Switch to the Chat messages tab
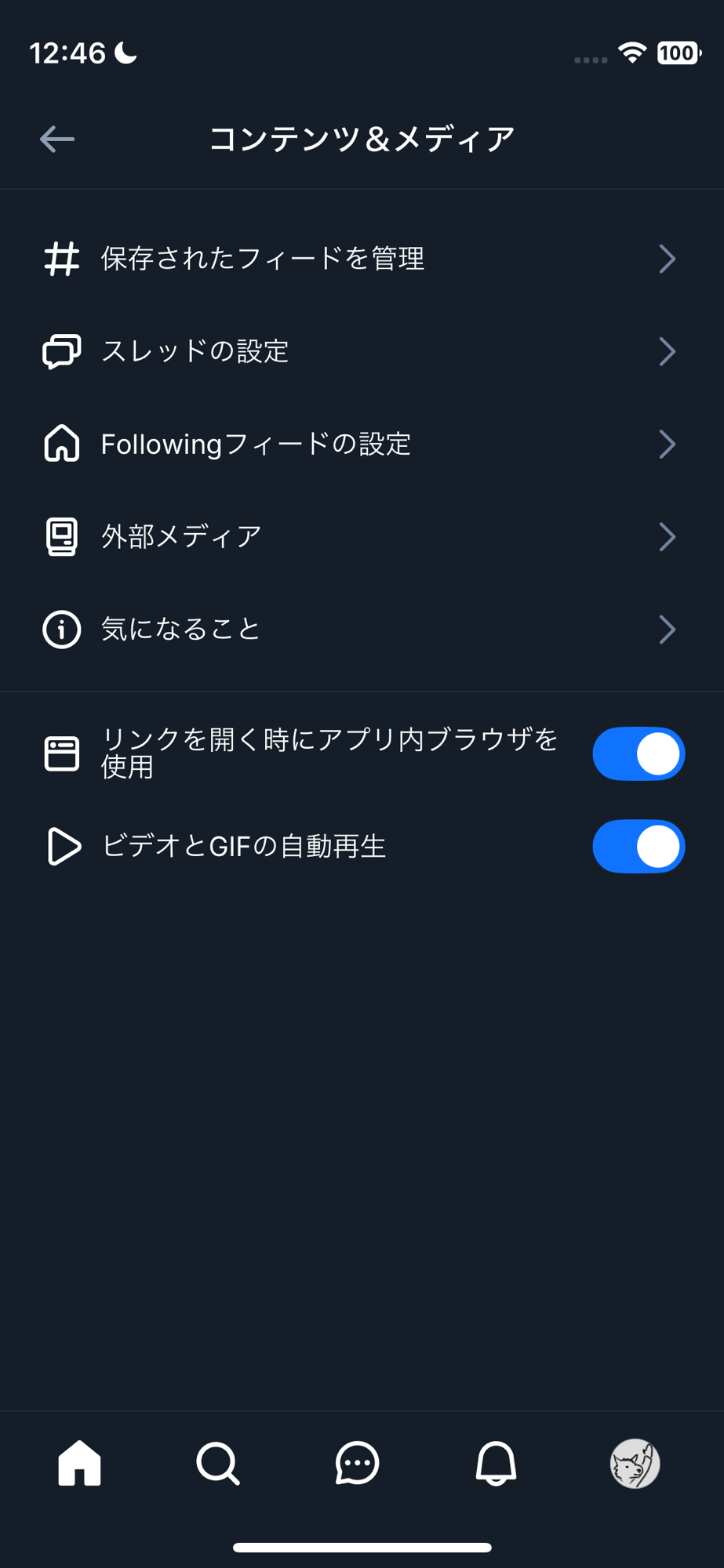The image size is (724, 1568). [x=357, y=1463]
